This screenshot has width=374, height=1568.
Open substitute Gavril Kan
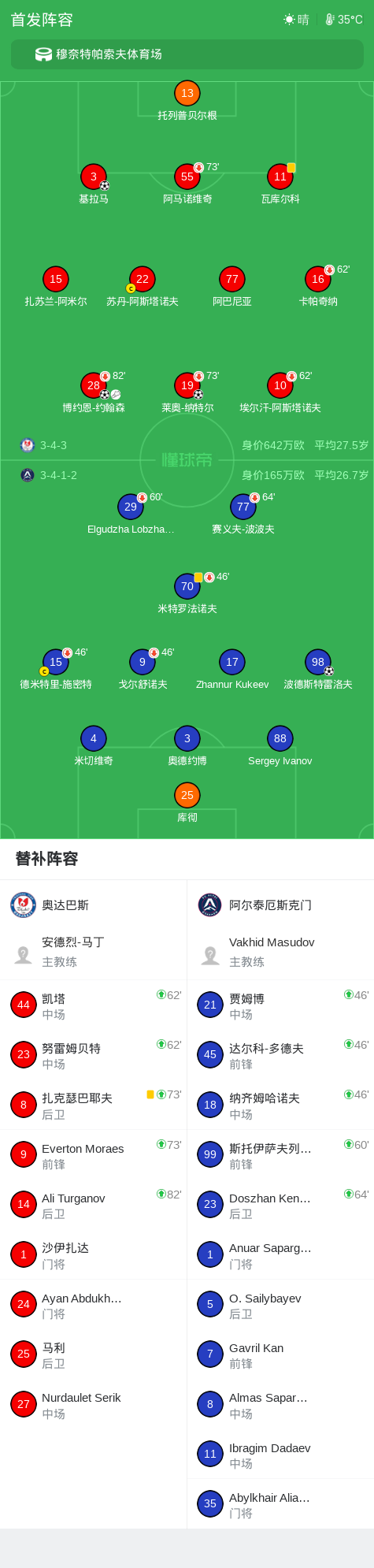[x=280, y=1355]
